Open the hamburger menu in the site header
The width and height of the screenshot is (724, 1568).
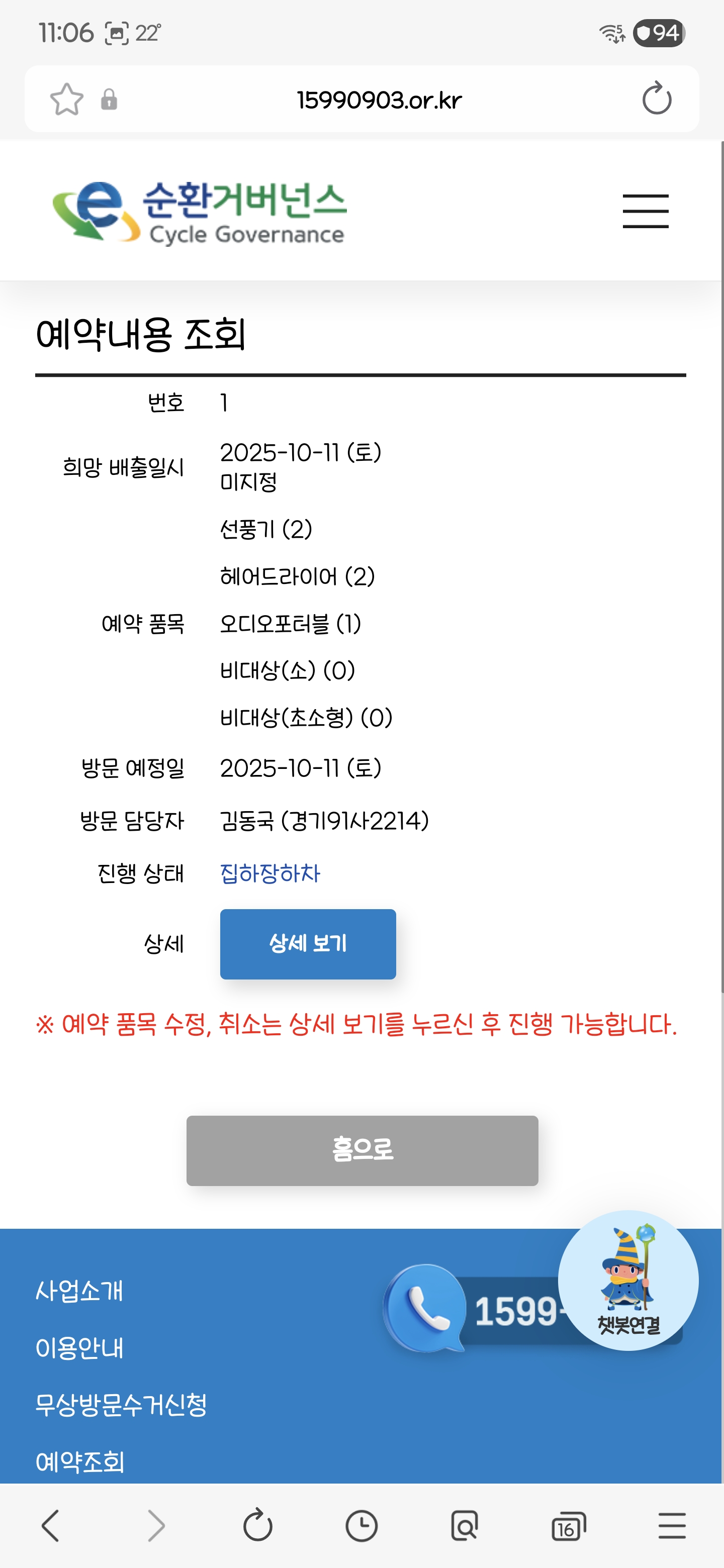[x=645, y=211]
